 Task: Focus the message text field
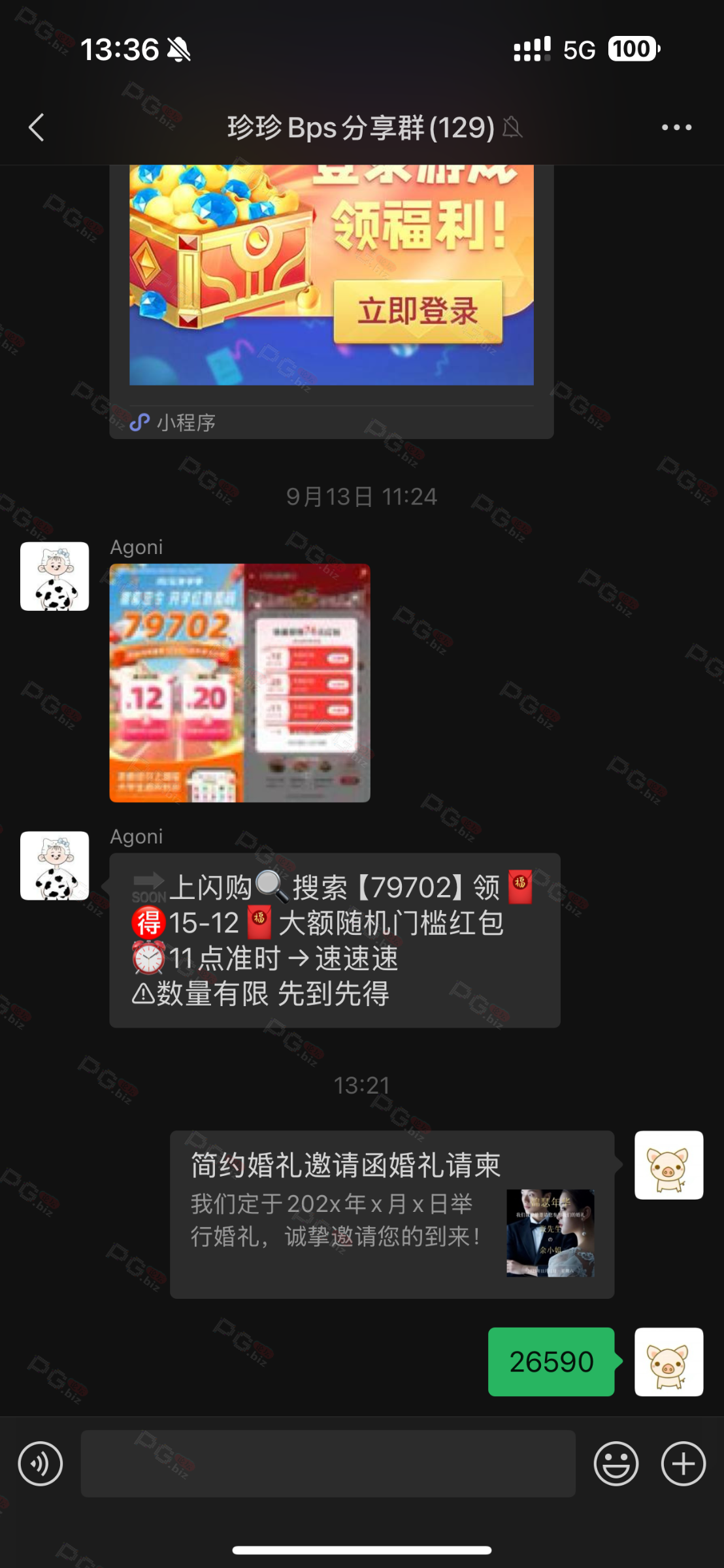pos(328,1464)
